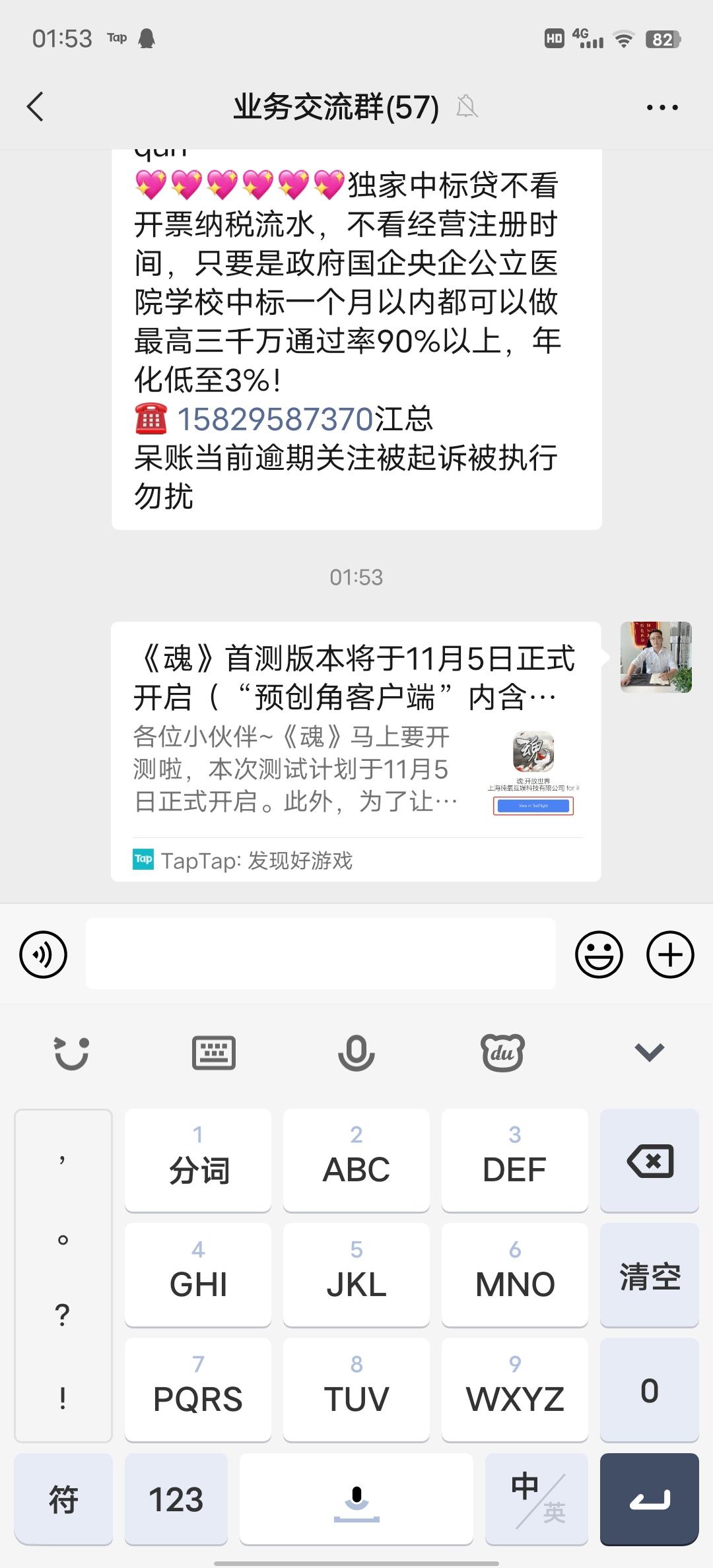Switch to the 123 numeric keyboard
Image resolution: width=713 pixels, height=1568 pixels.
point(176,1499)
